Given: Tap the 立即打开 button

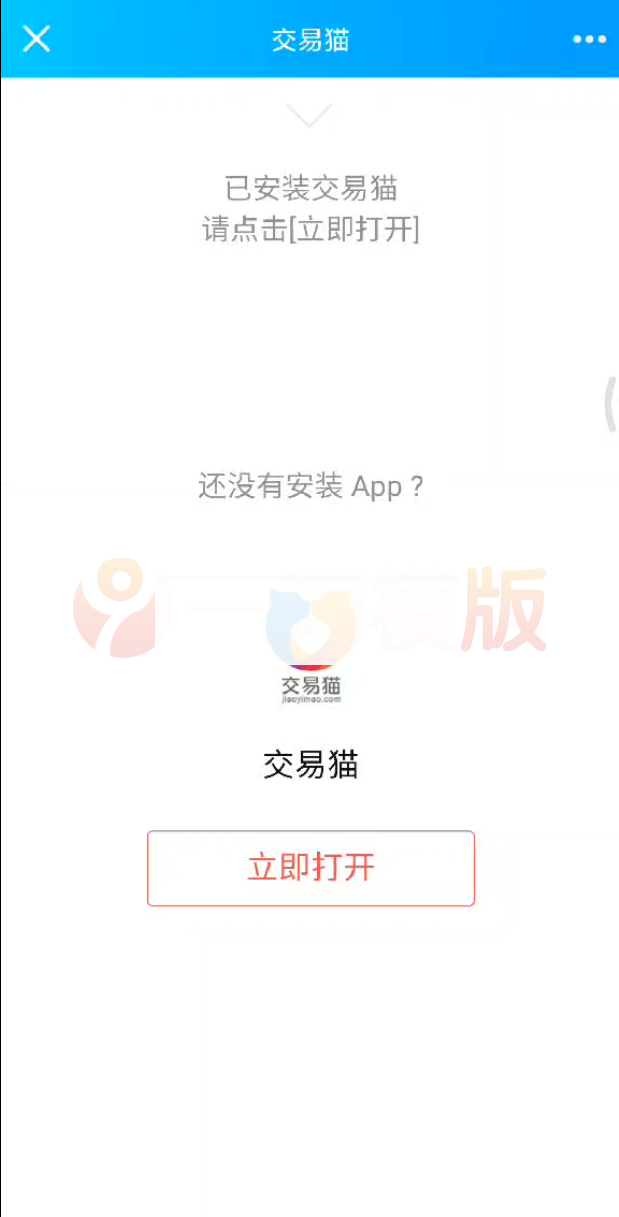Looking at the screenshot, I should (310, 868).
